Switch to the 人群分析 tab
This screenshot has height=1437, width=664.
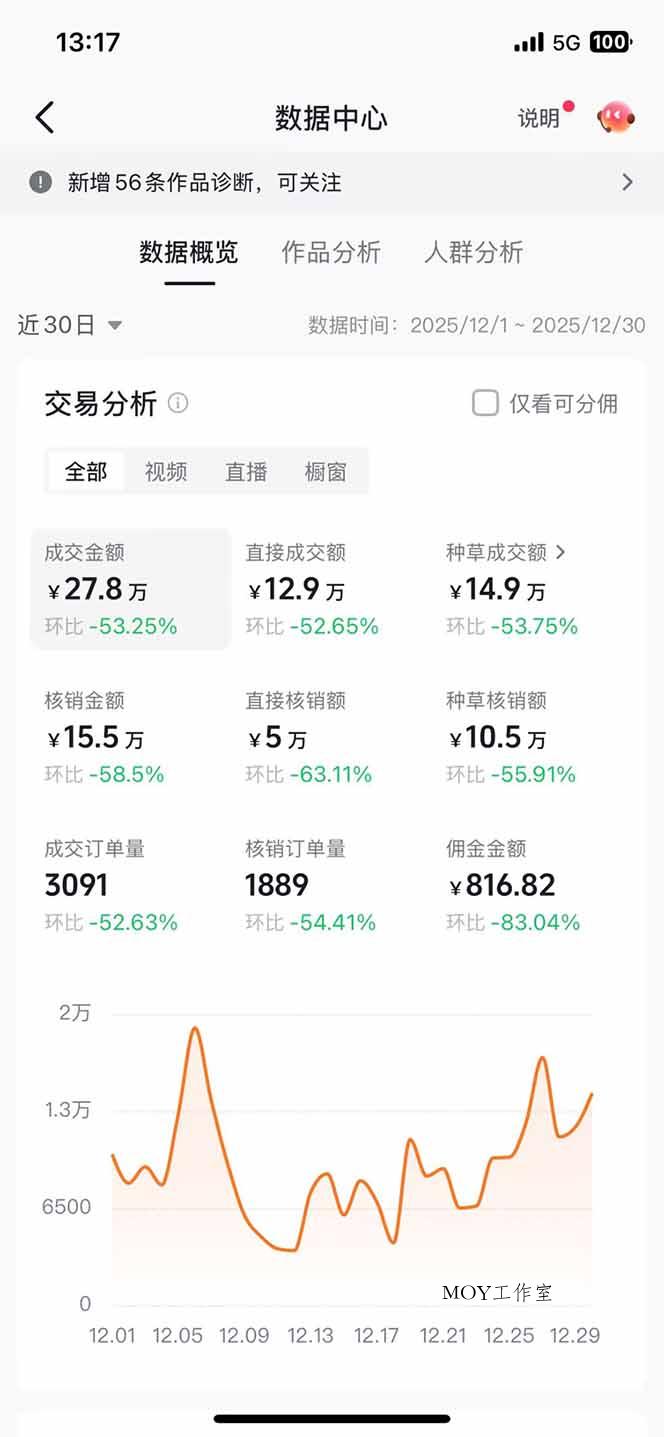pyautogui.click(x=473, y=252)
